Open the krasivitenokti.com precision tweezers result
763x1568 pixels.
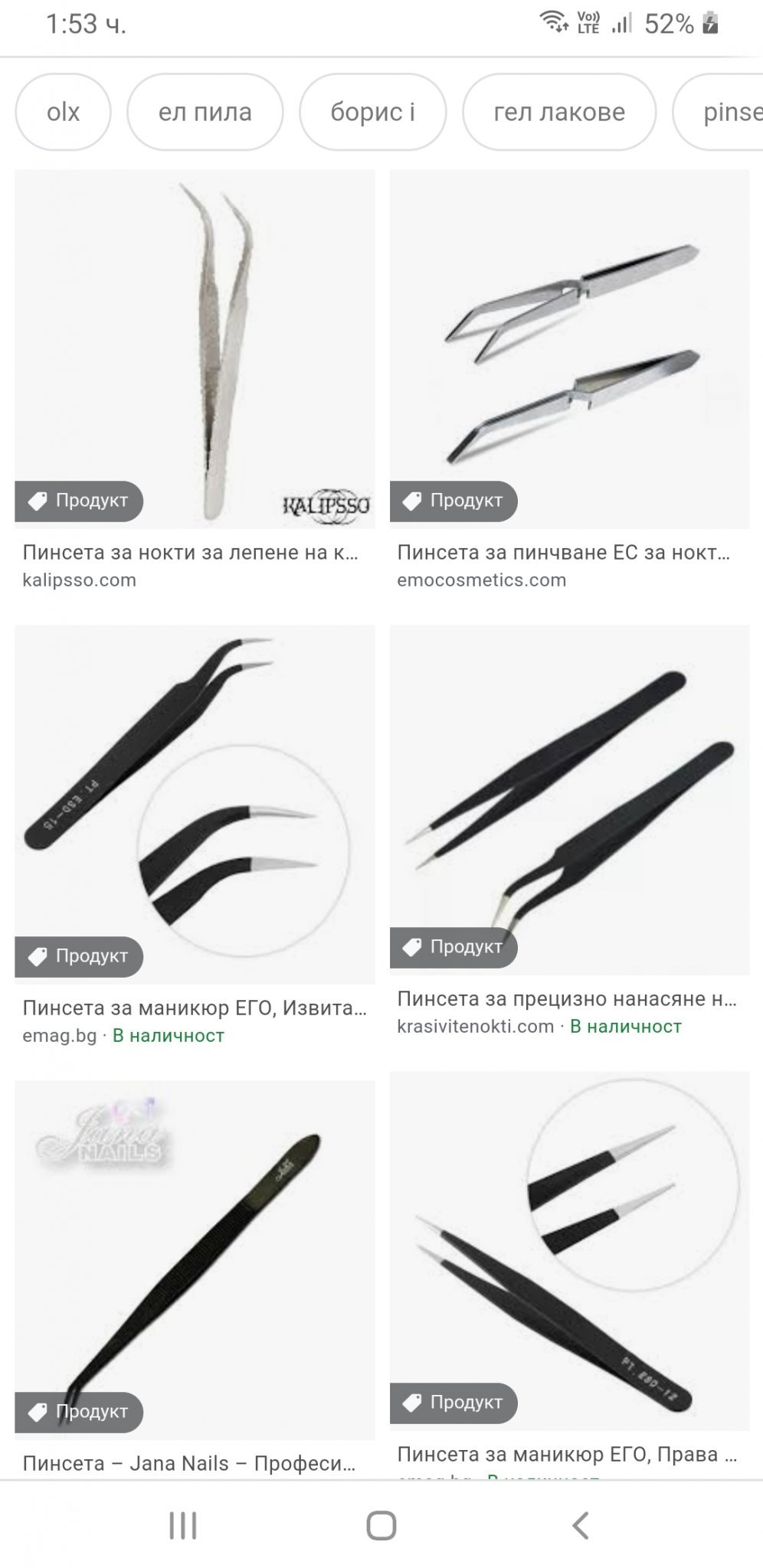569,800
